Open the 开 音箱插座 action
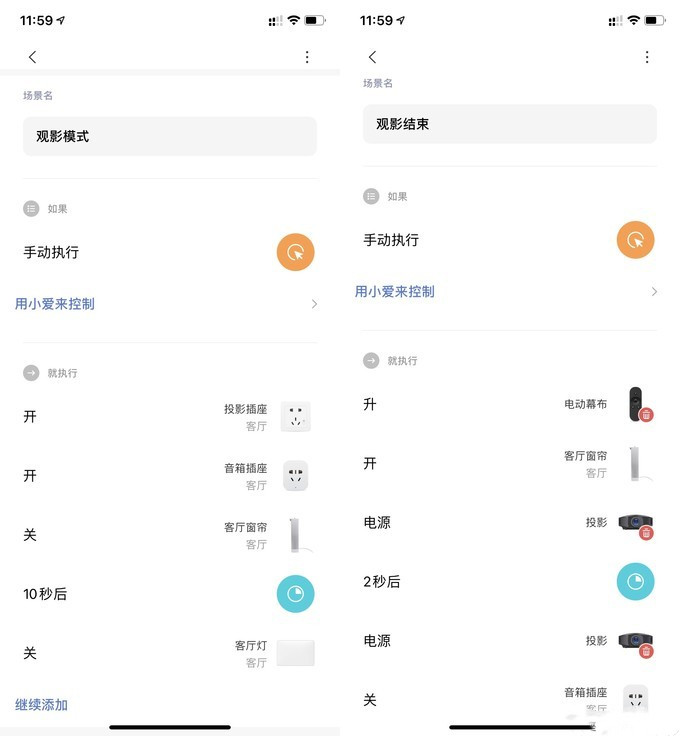 pos(170,476)
